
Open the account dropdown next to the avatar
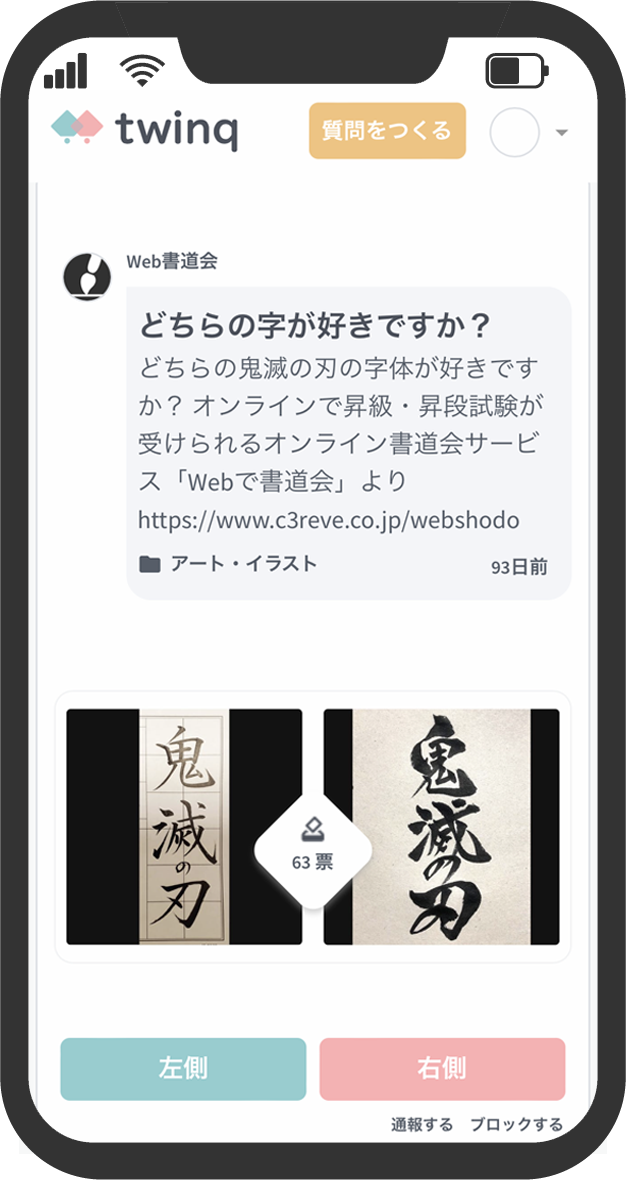tap(561, 133)
